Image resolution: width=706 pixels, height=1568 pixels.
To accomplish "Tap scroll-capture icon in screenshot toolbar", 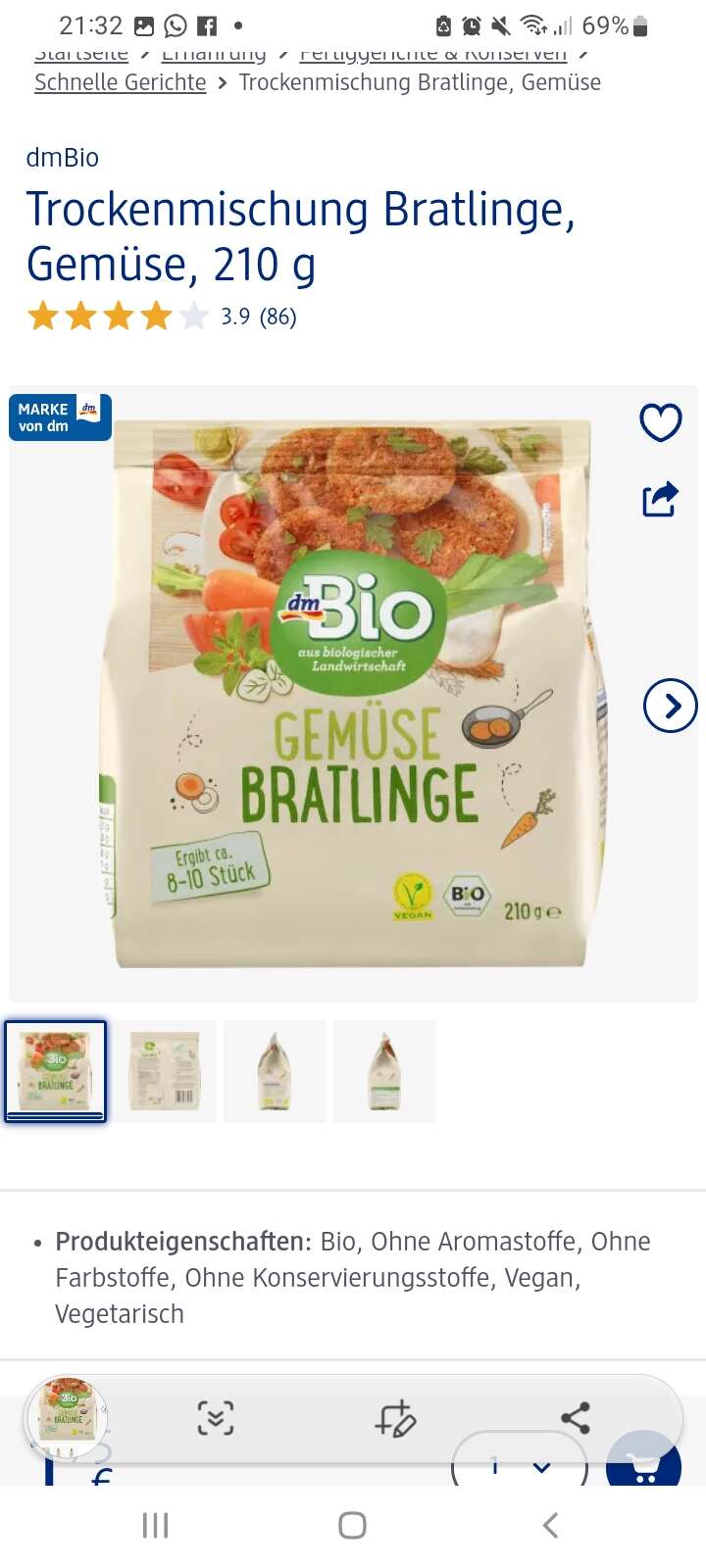I will click(x=216, y=1418).
